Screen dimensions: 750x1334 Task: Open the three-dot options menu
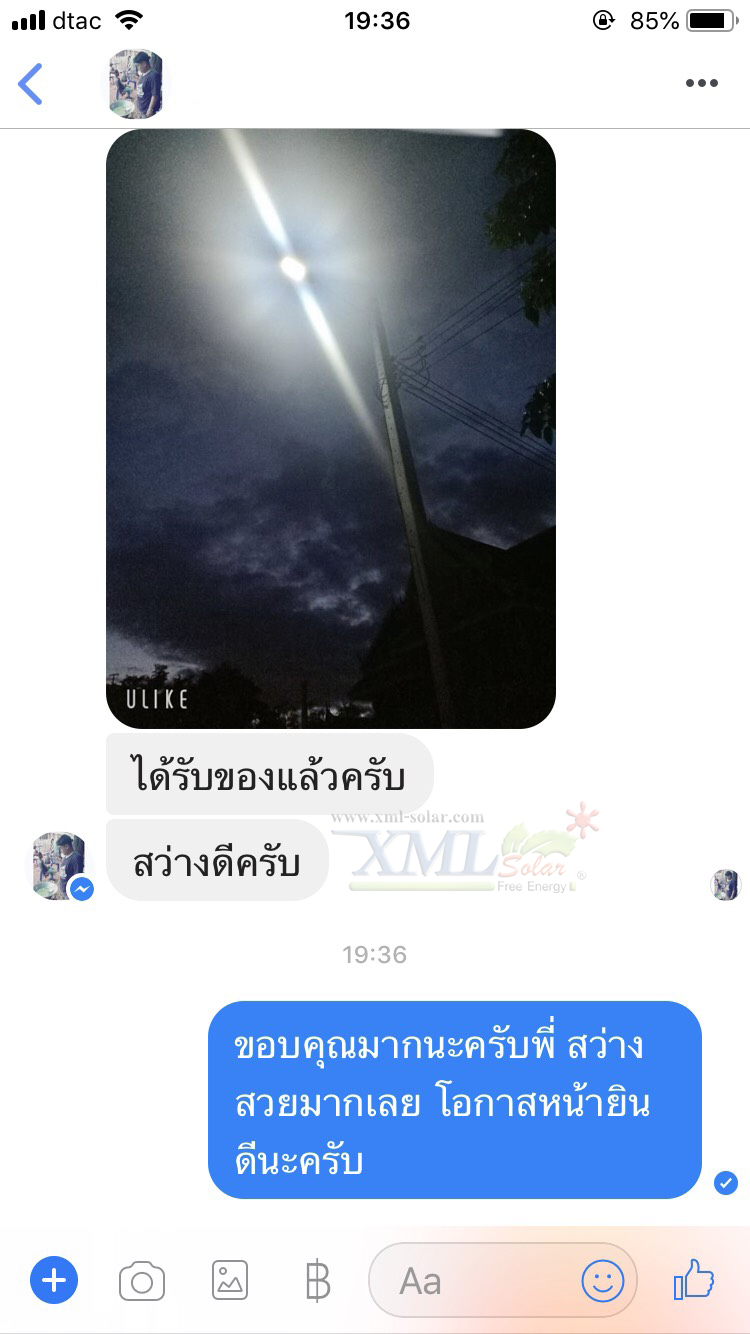(701, 84)
